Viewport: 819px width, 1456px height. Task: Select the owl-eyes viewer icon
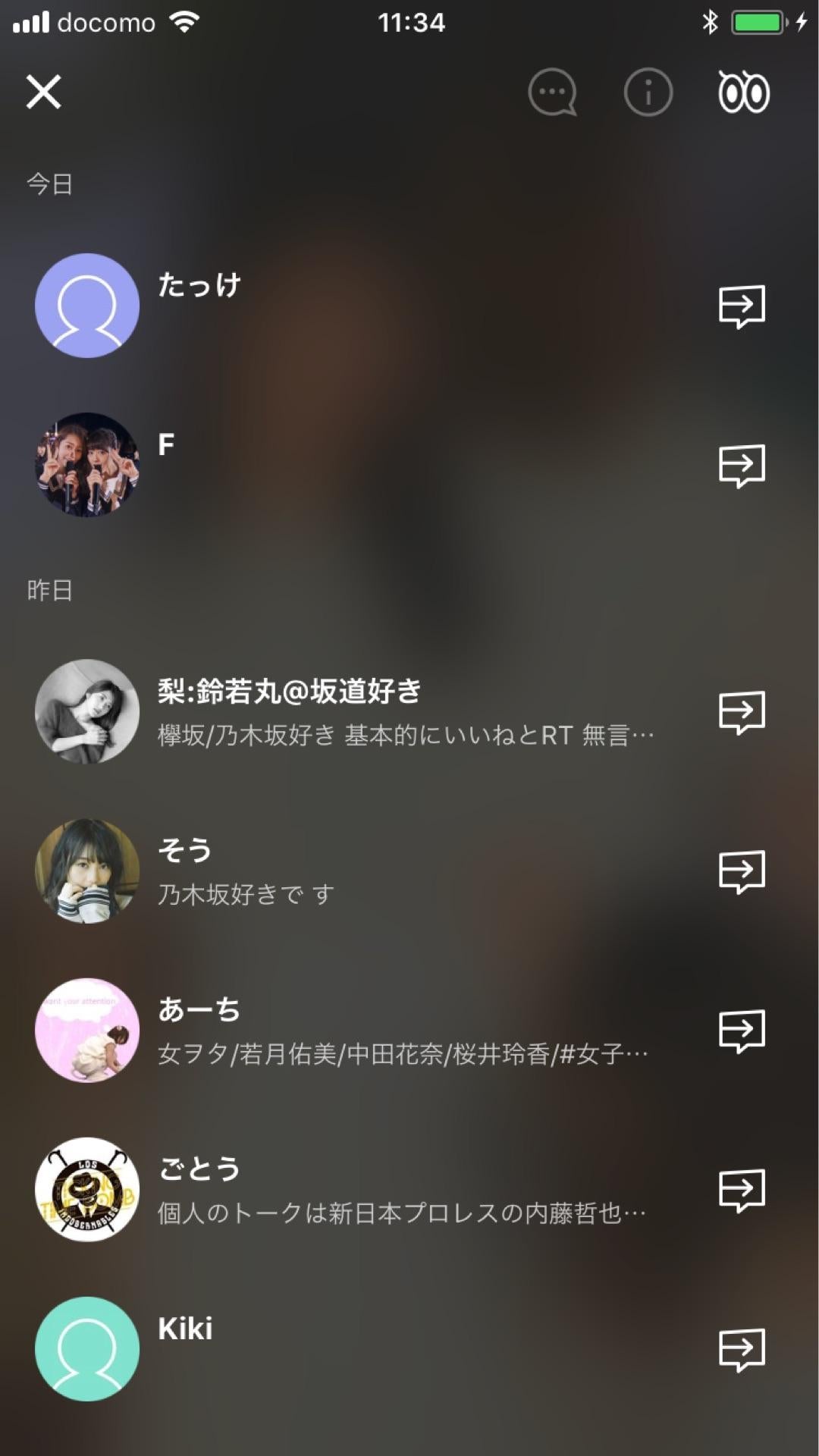click(741, 93)
